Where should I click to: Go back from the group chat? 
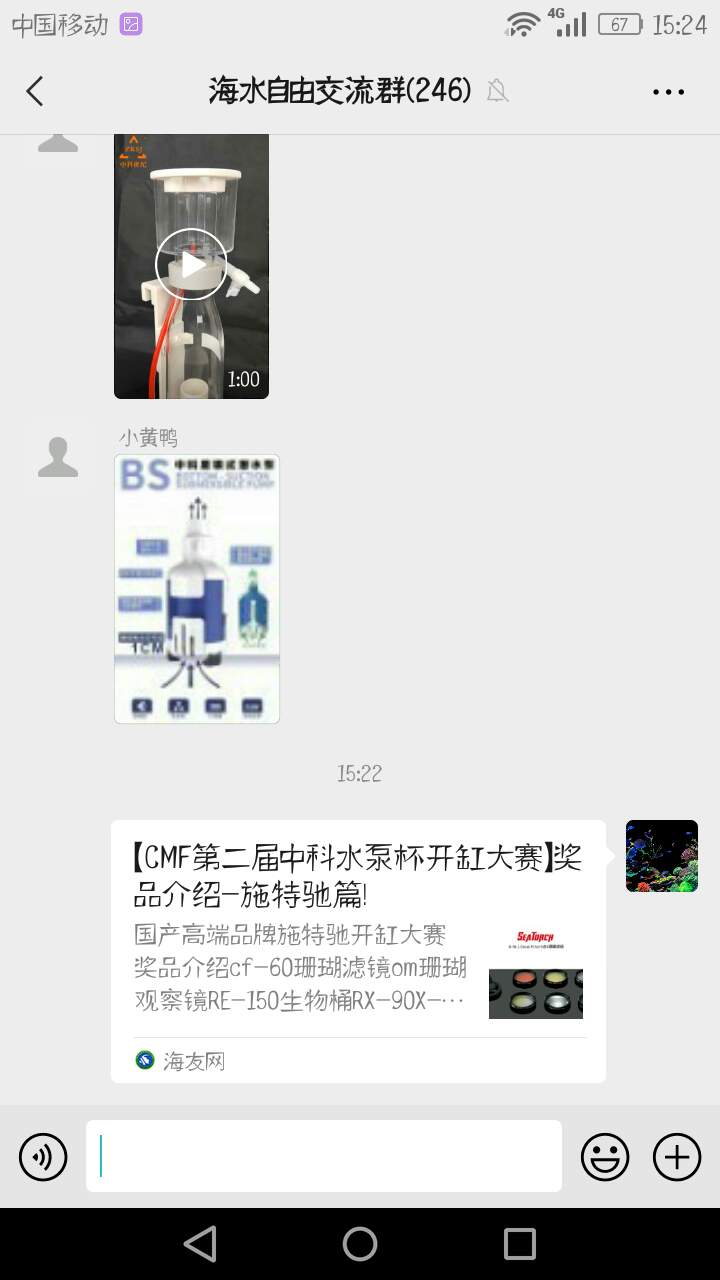[35, 91]
